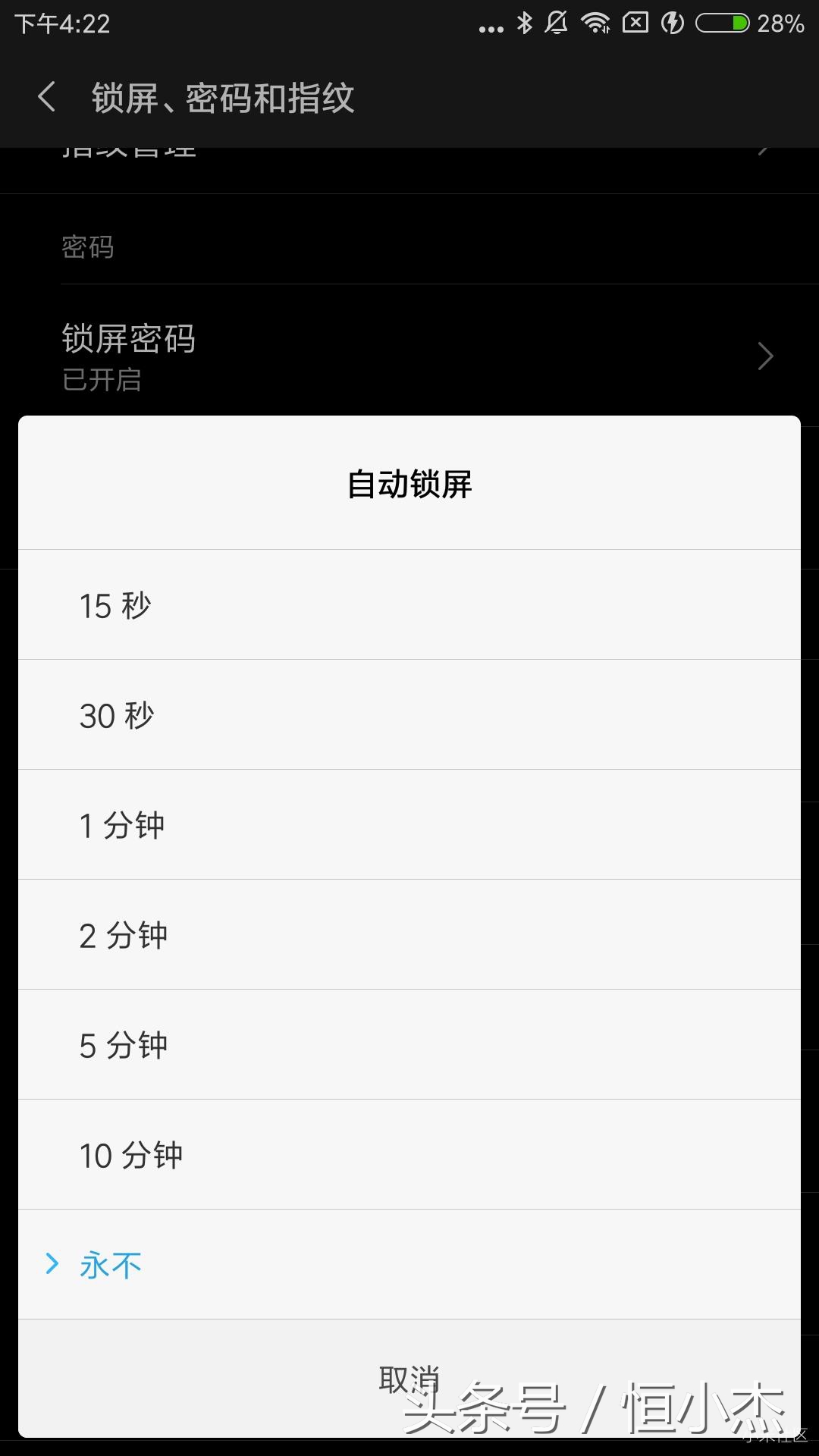Open 锁屏密码 settings via its chevron
Screen dimensions: 819x1456
[765, 356]
